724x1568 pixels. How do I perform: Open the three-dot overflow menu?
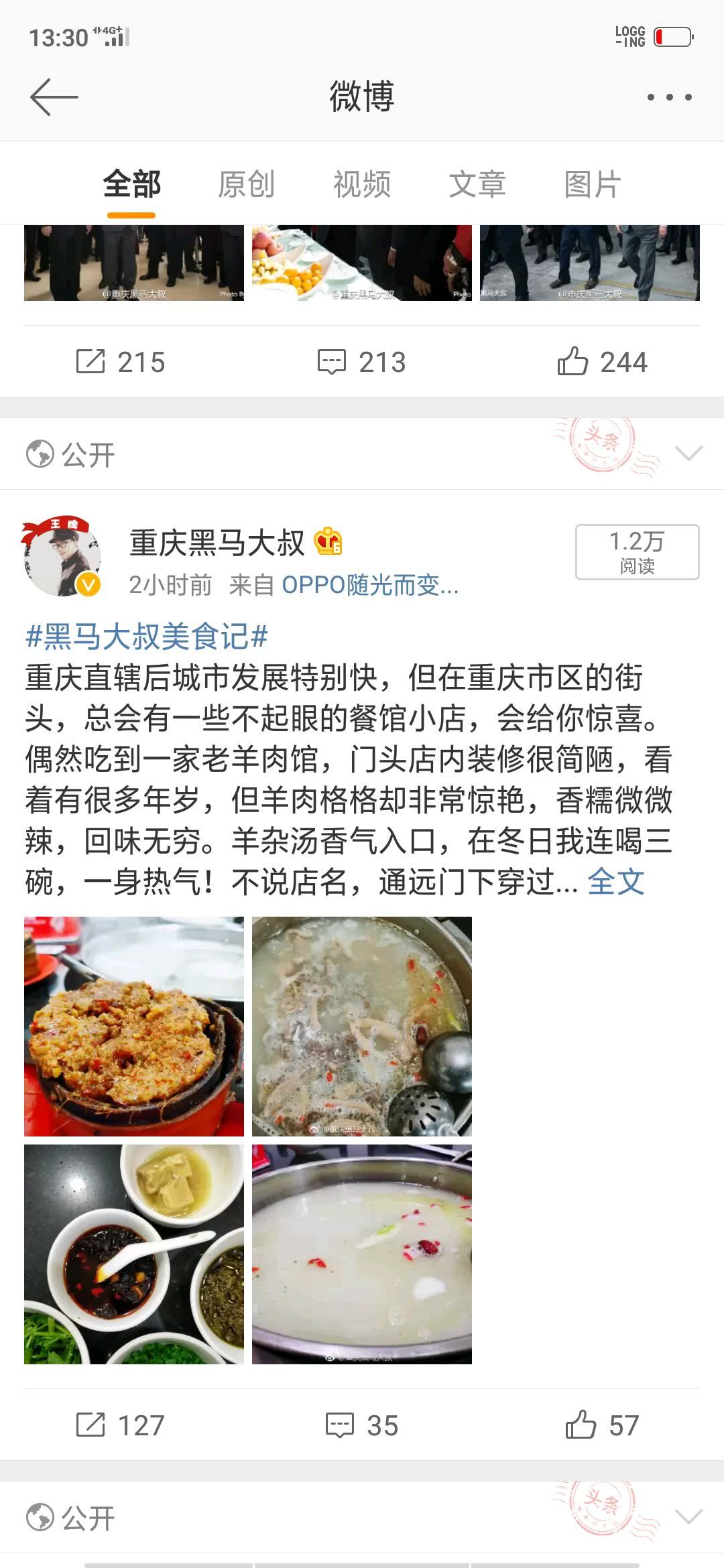tap(669, 97)
